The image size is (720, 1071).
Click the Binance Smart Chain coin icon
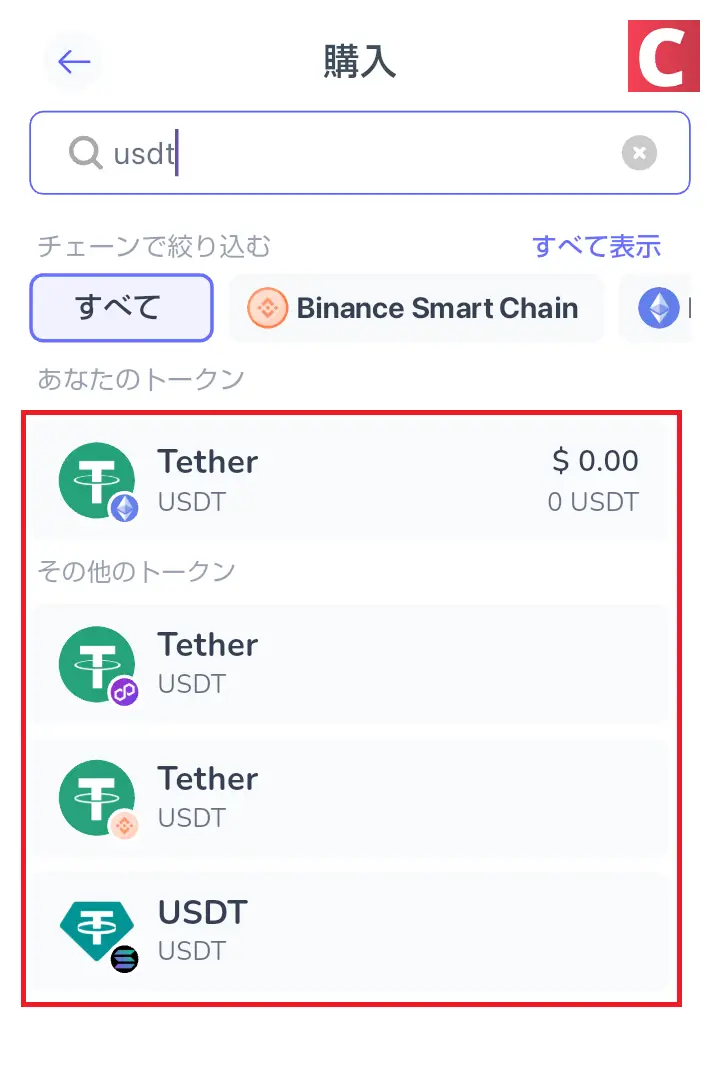(266, 308)
